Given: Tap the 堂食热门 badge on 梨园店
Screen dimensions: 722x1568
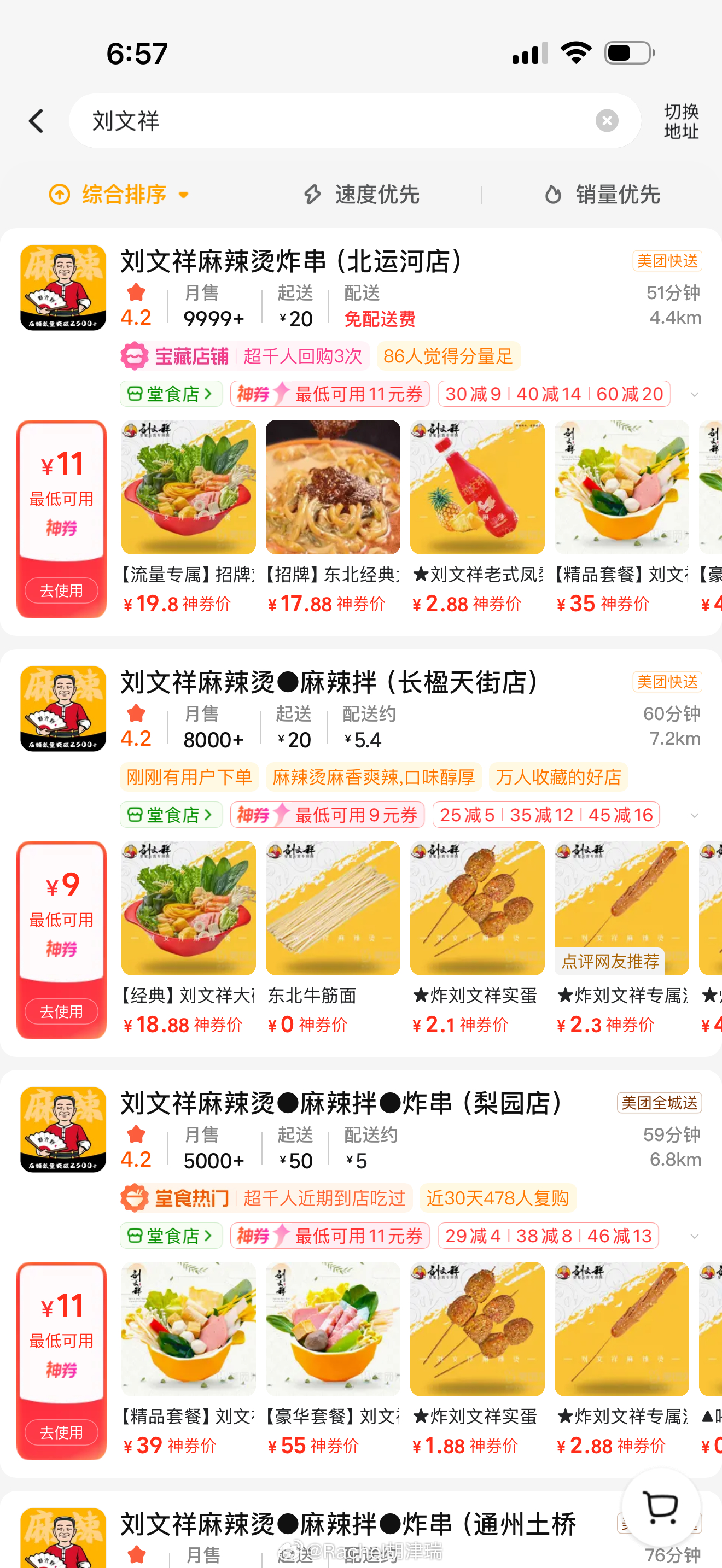Looking at the screenshot, I should pyautogui.click(x=176, y=1198).
